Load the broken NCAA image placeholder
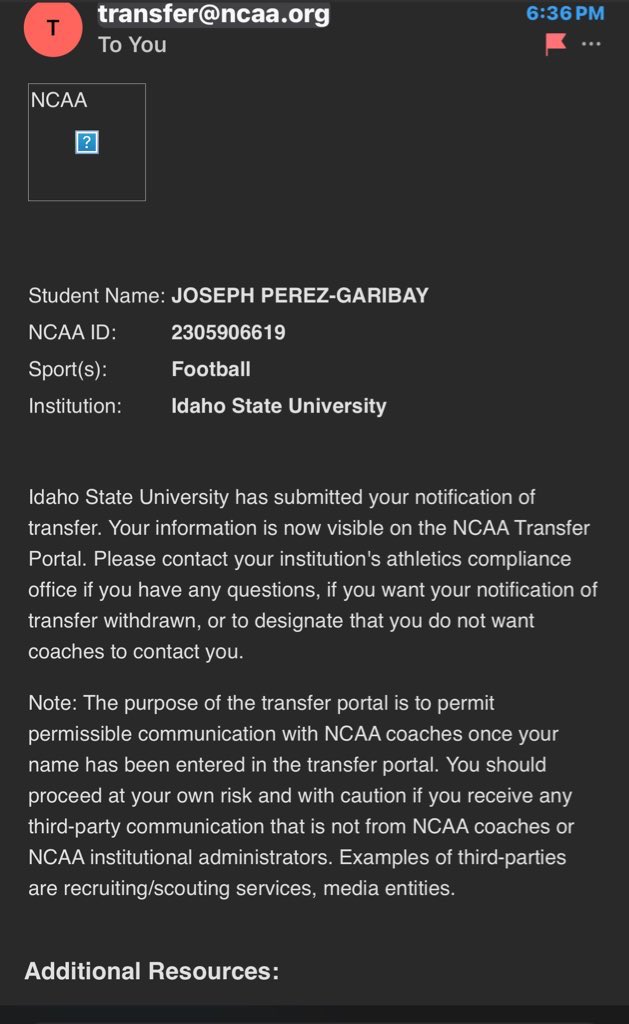629x1024 pixels. tap(87, 142)
